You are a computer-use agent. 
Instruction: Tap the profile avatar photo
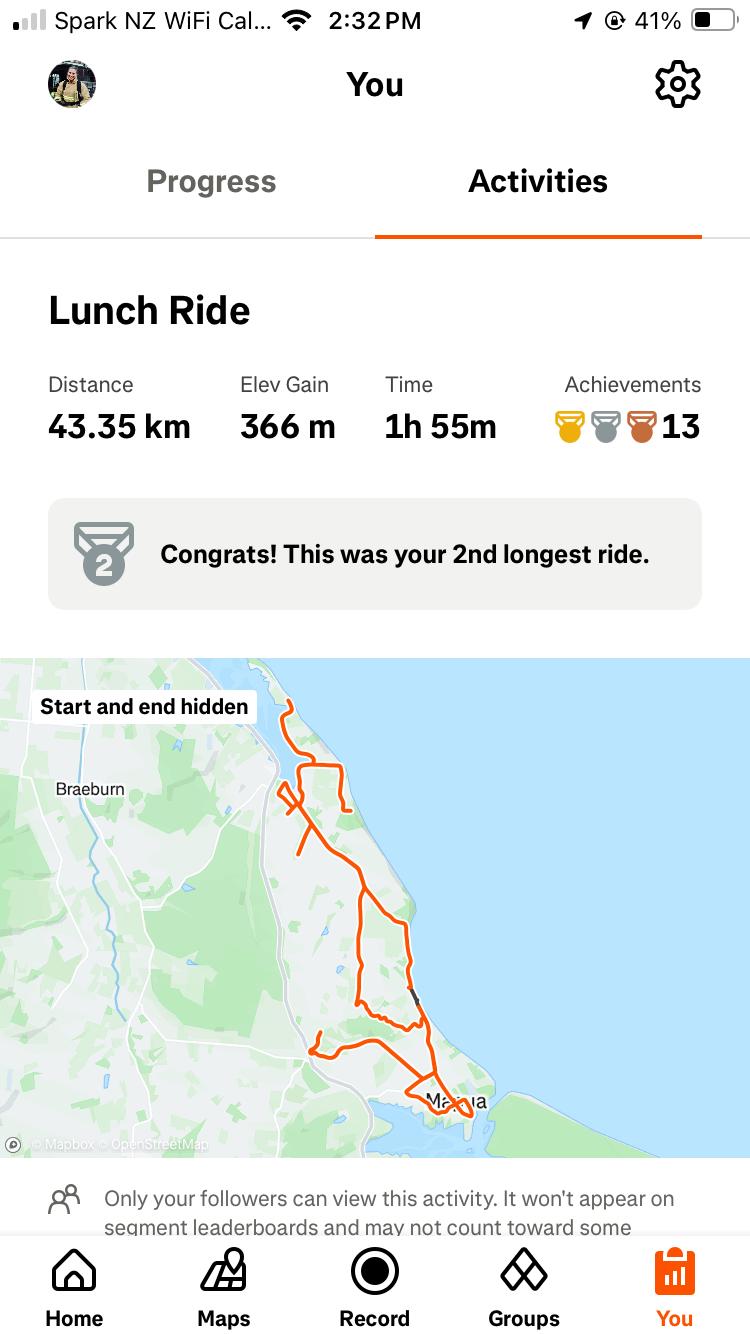[x=71, y=85]
